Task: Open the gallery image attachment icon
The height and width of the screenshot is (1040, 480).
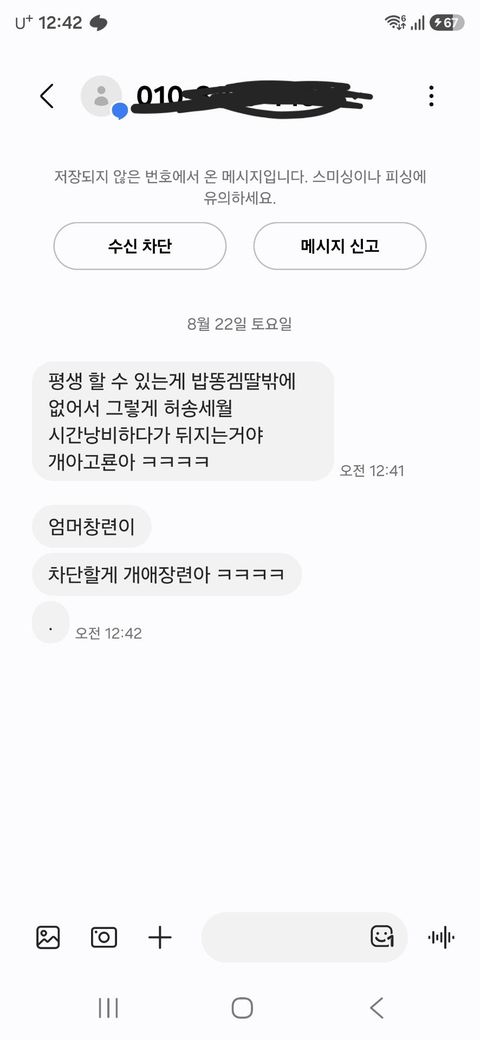Action: click(48, 937)
